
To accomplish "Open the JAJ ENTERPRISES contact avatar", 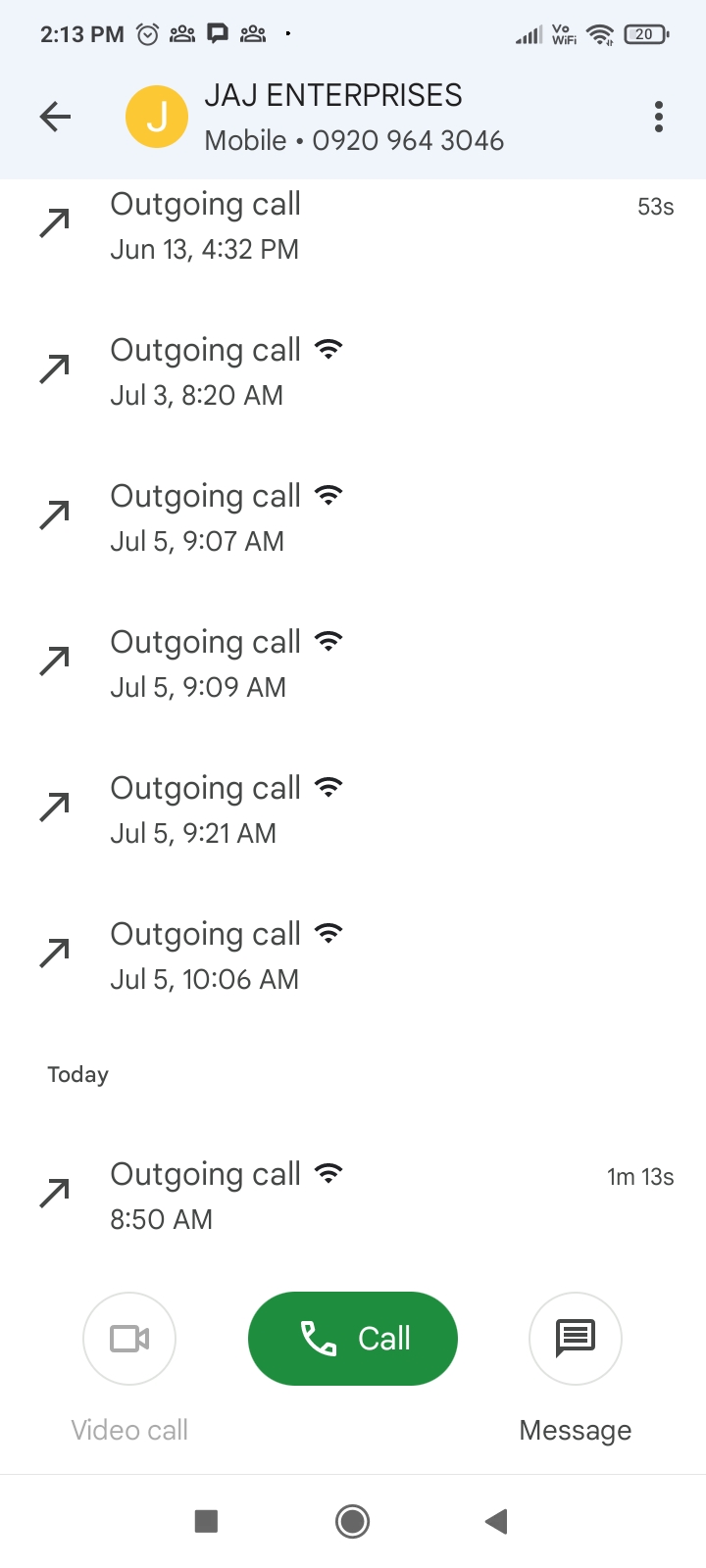I will click(157, 117).
